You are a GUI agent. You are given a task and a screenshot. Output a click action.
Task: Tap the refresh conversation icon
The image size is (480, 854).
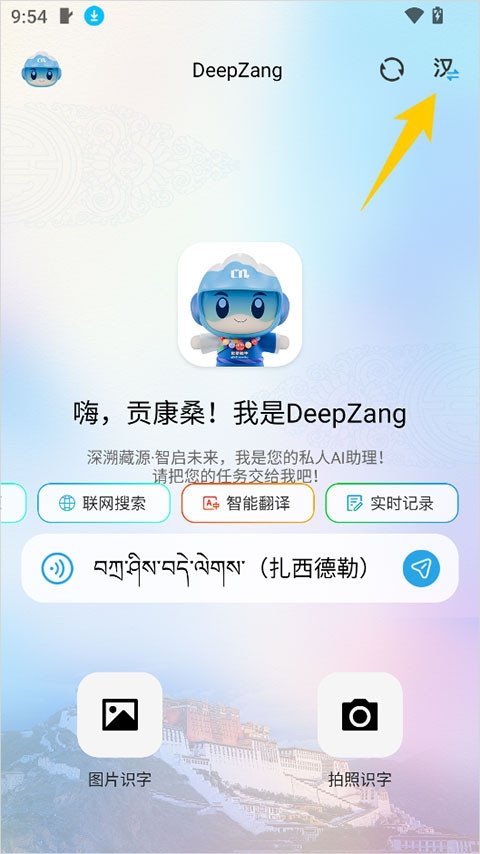(x=392, y=70)
